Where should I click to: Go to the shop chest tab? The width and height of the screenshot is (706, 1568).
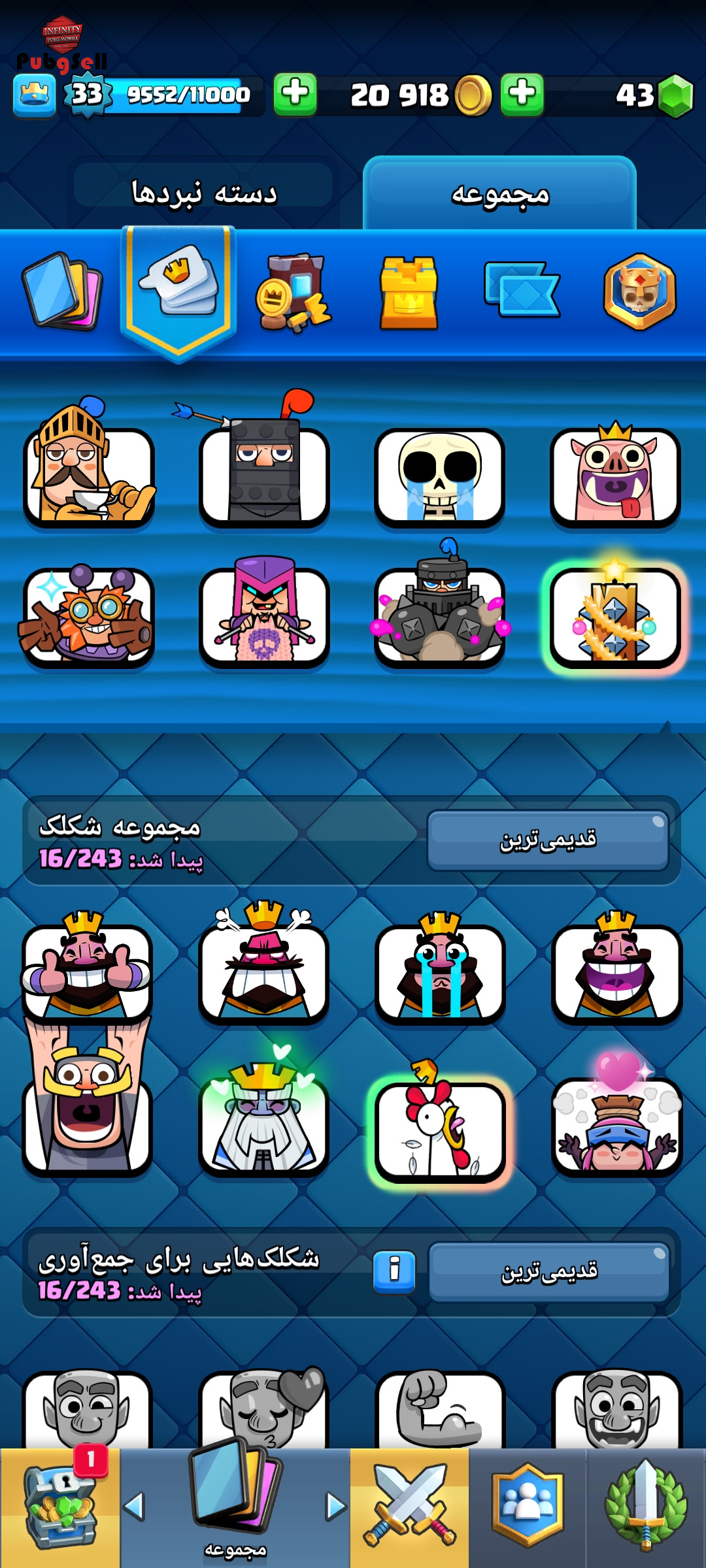click(60, 1508)
